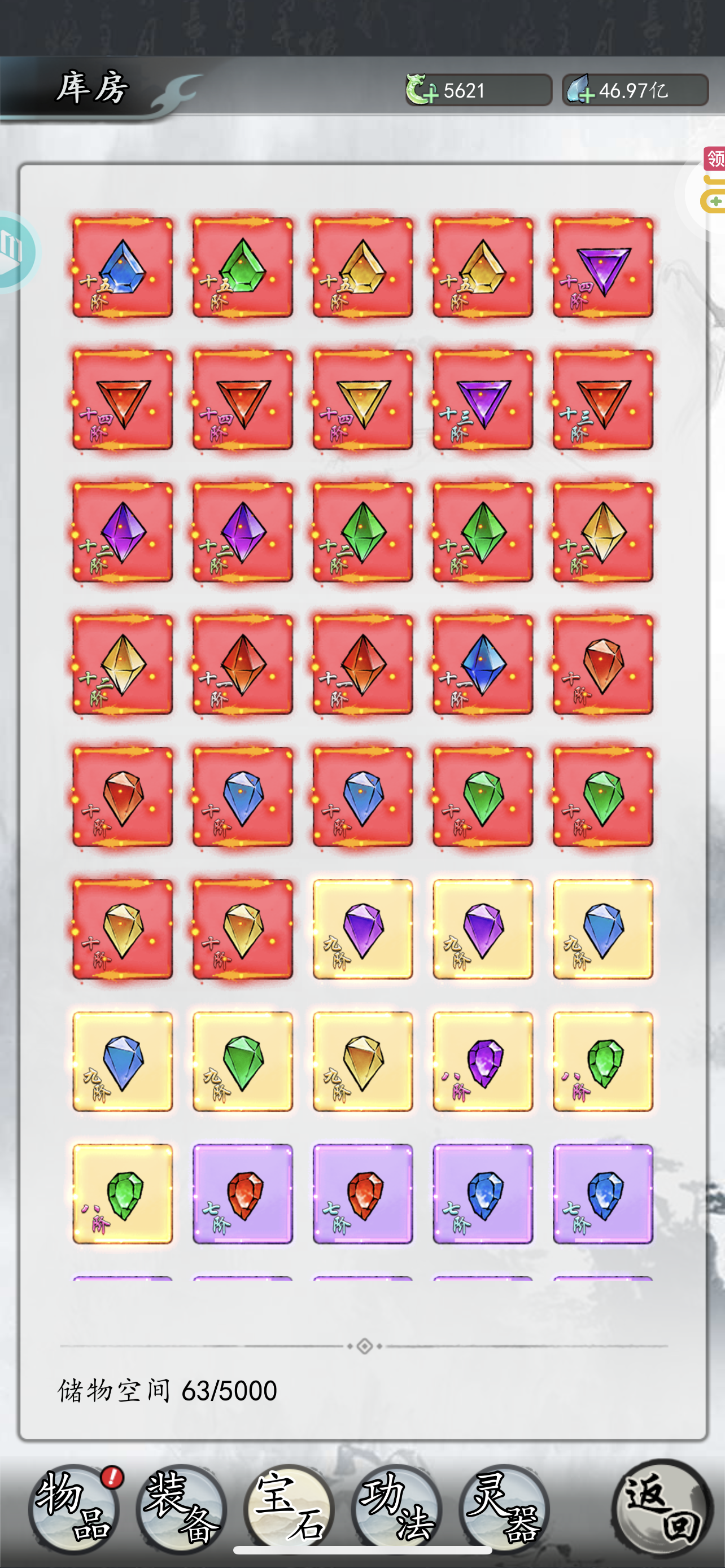Select the blue 十五阶 gem

[x=123, y=267]
